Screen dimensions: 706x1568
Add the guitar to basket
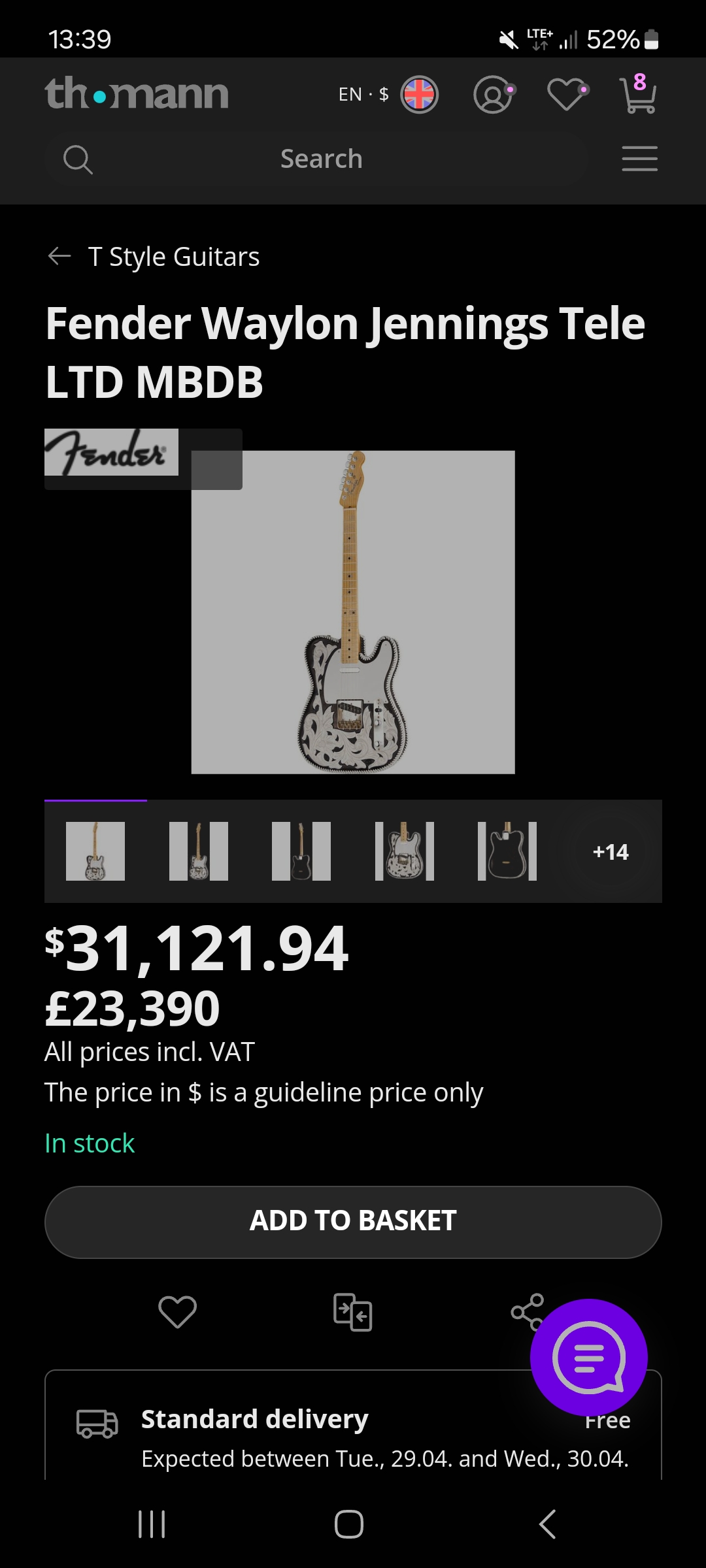point(353,1222)
